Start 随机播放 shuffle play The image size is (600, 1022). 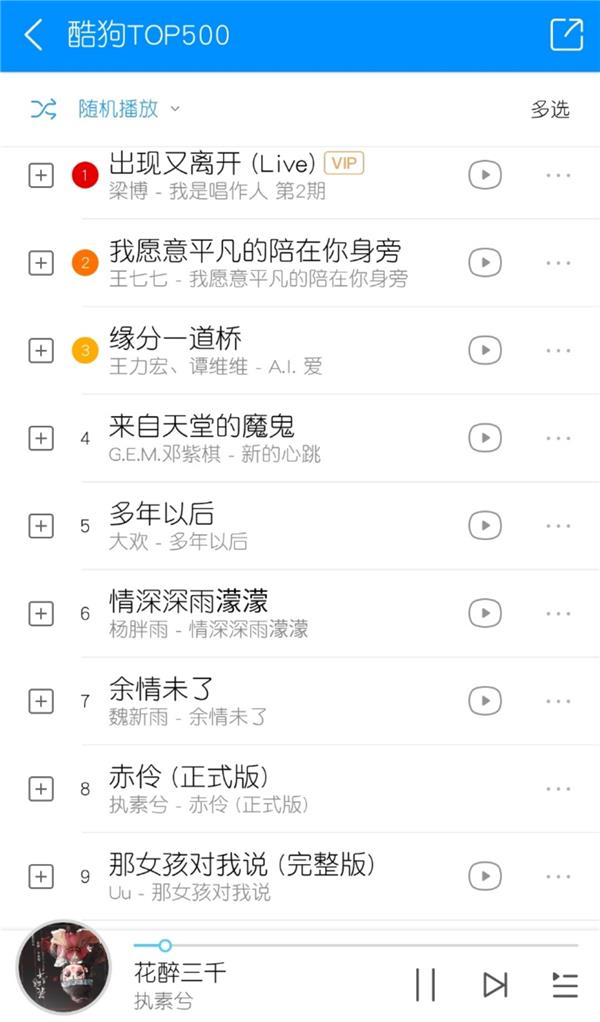[104, 108]
